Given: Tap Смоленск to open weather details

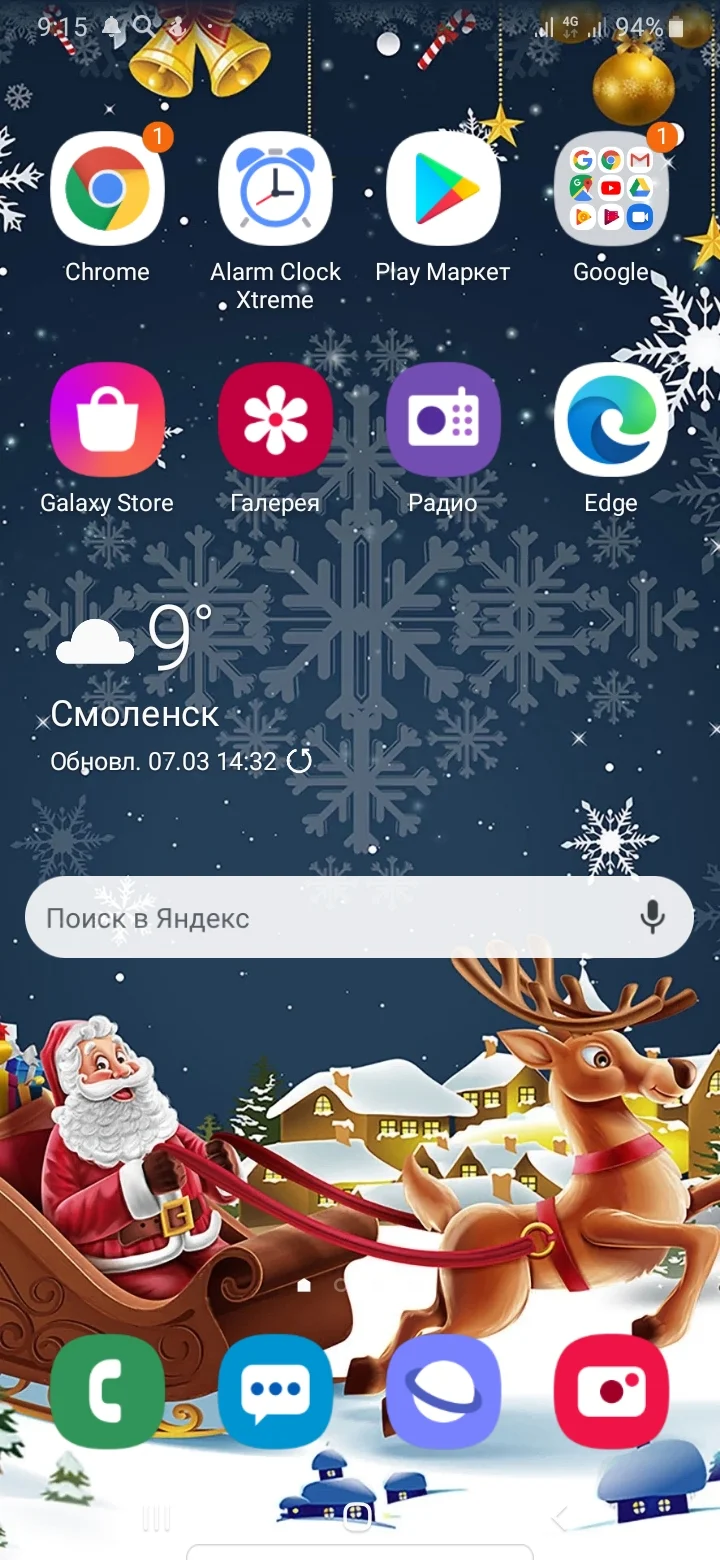Looking at the screenshot, I should pyautogui.click(x=135, y=713).
